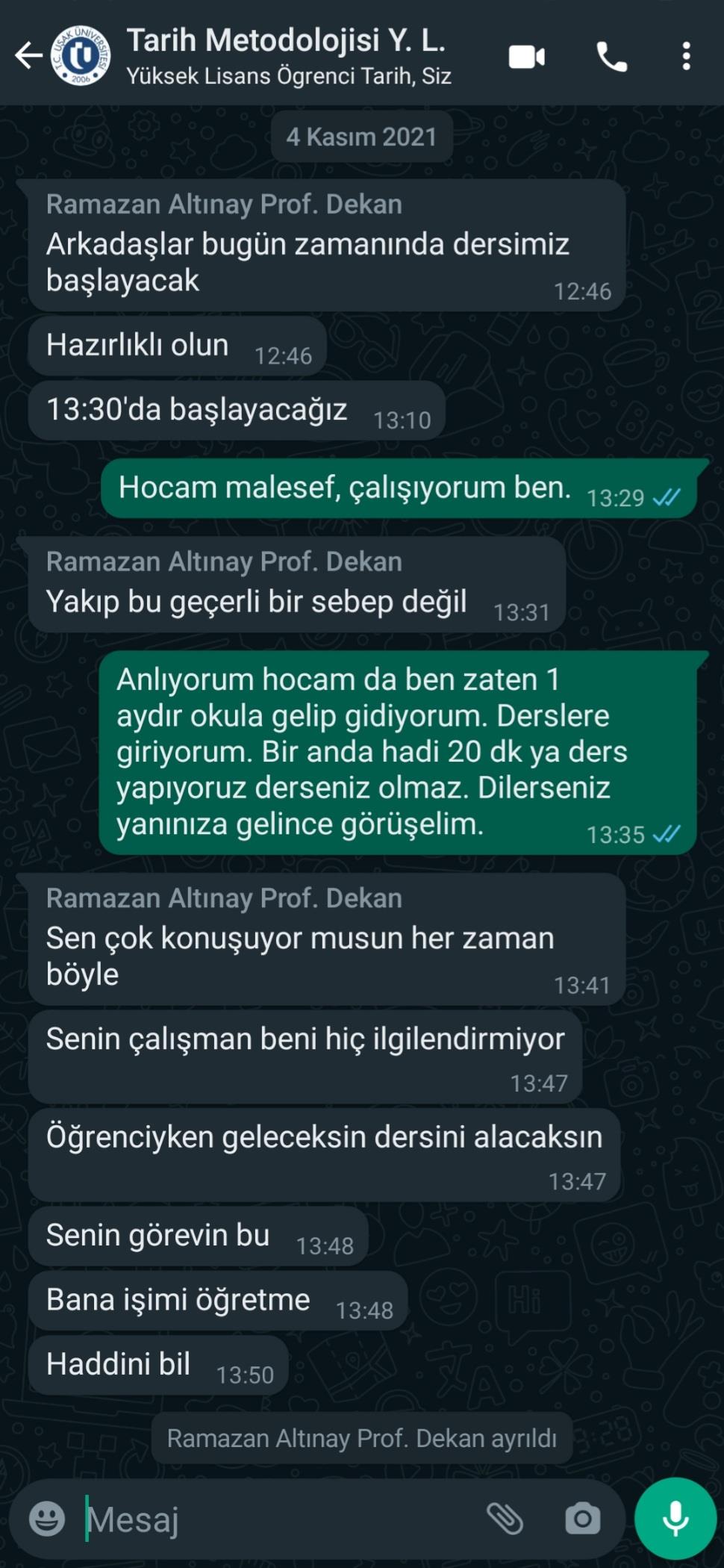Tap the microphone voice message button

(x=675, y=1518)
